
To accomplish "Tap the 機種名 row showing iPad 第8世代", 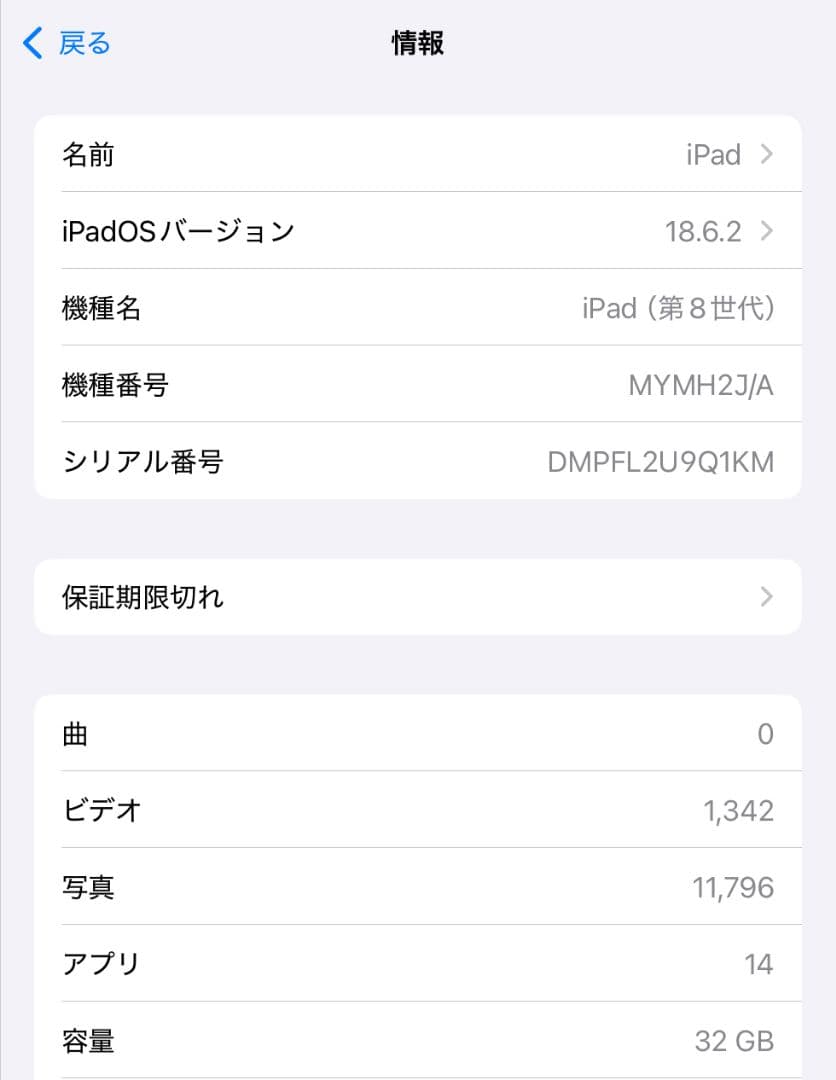I will tap(418, 308).
